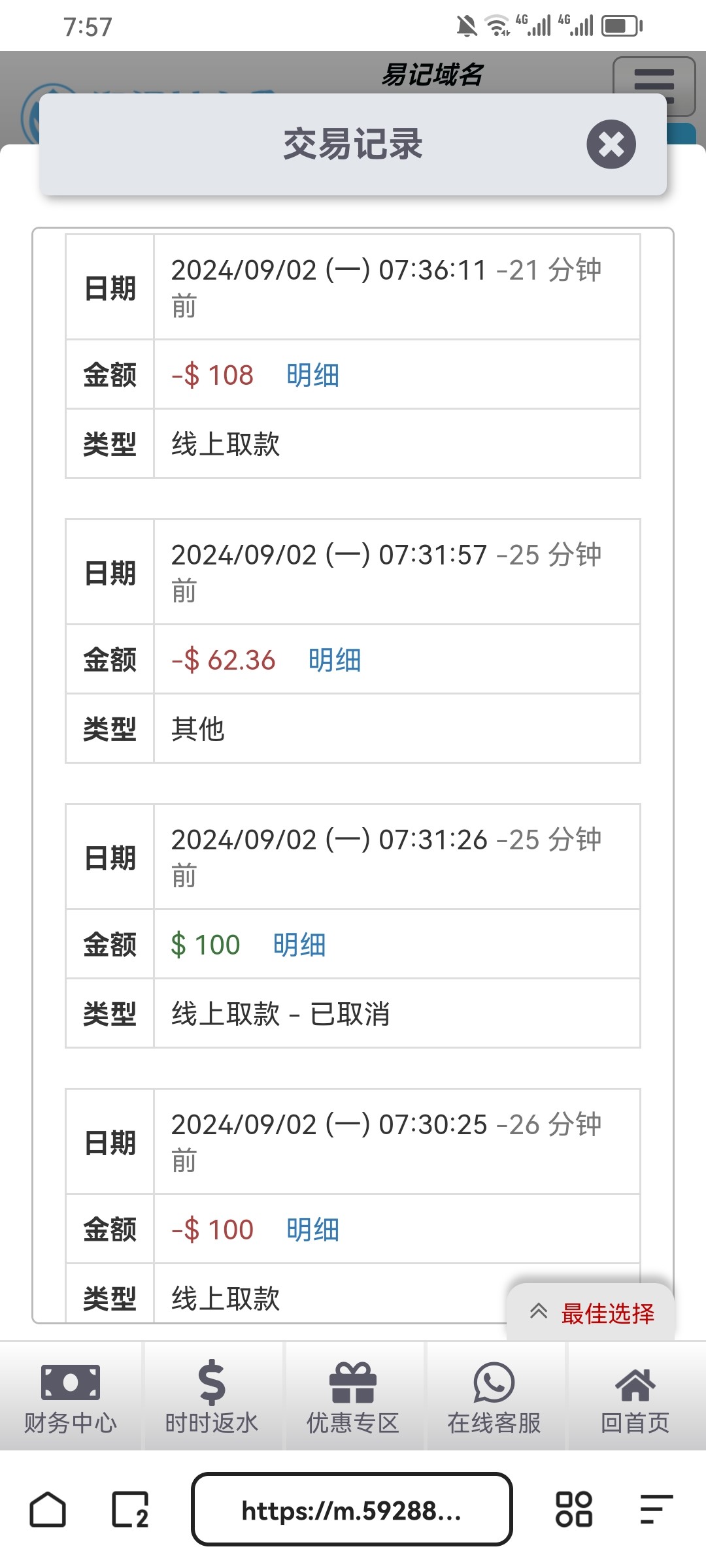Close the 交易记录 dialog
This screenshot has height=1568, width=706.
click(x=611, y=144)
